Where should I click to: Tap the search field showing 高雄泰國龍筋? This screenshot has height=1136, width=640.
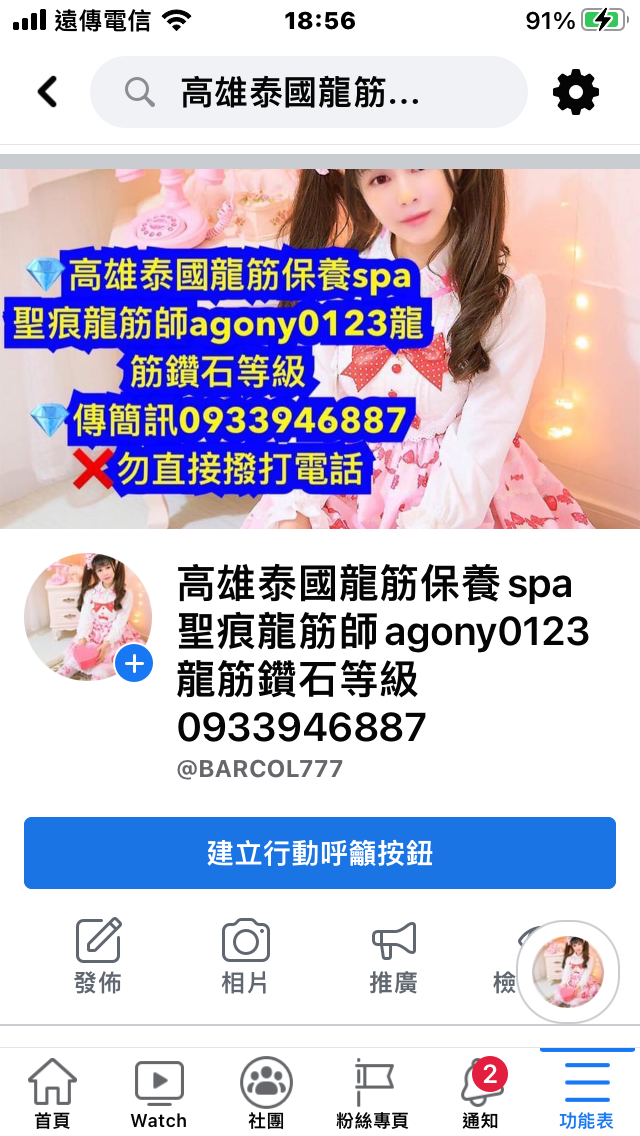pos(308,92)
